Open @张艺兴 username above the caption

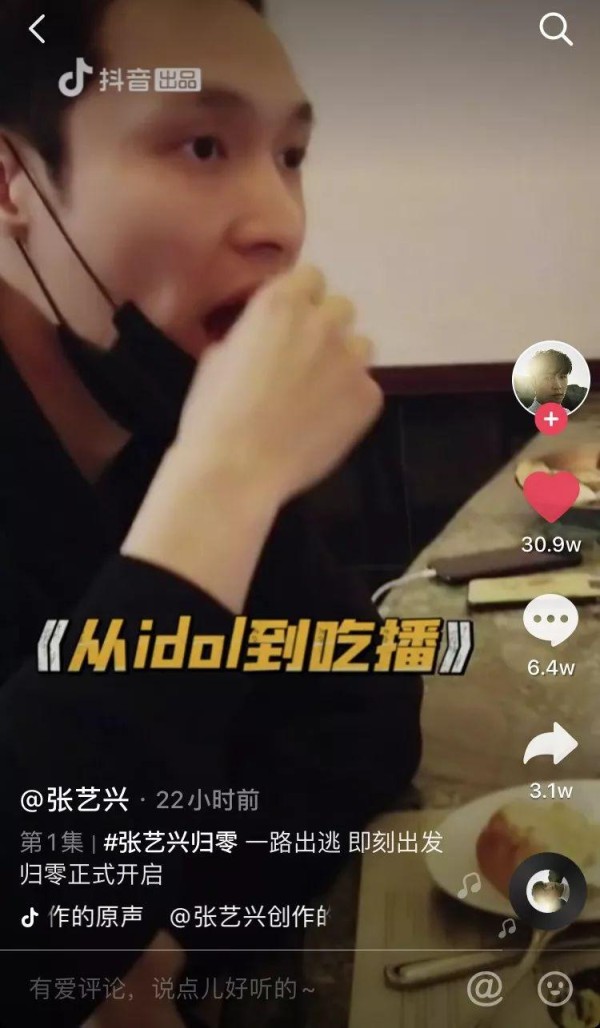(75, 800)
